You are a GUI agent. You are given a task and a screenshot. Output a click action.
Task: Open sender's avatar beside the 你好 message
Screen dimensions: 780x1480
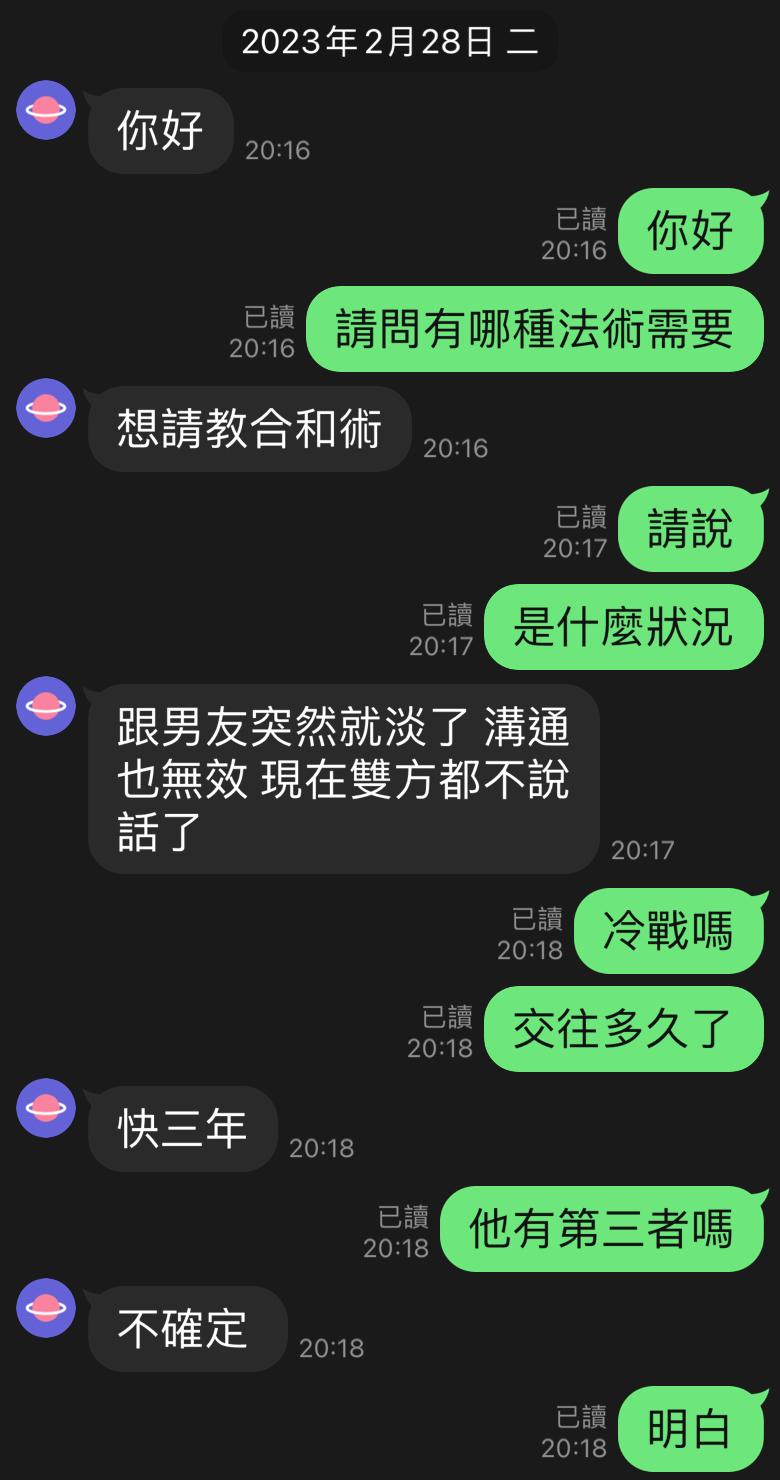click(x=46, y=109)
